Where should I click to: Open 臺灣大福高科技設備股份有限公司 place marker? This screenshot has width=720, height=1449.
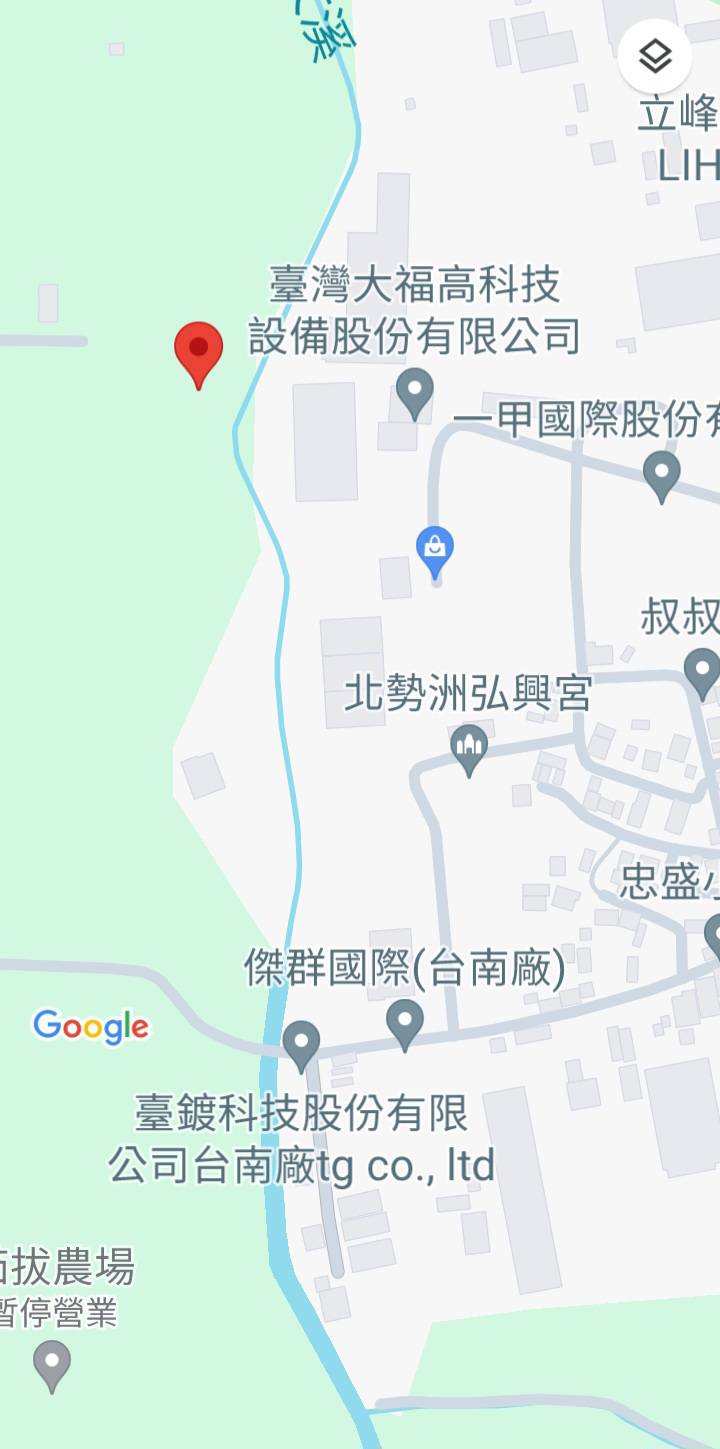point(415,391)
